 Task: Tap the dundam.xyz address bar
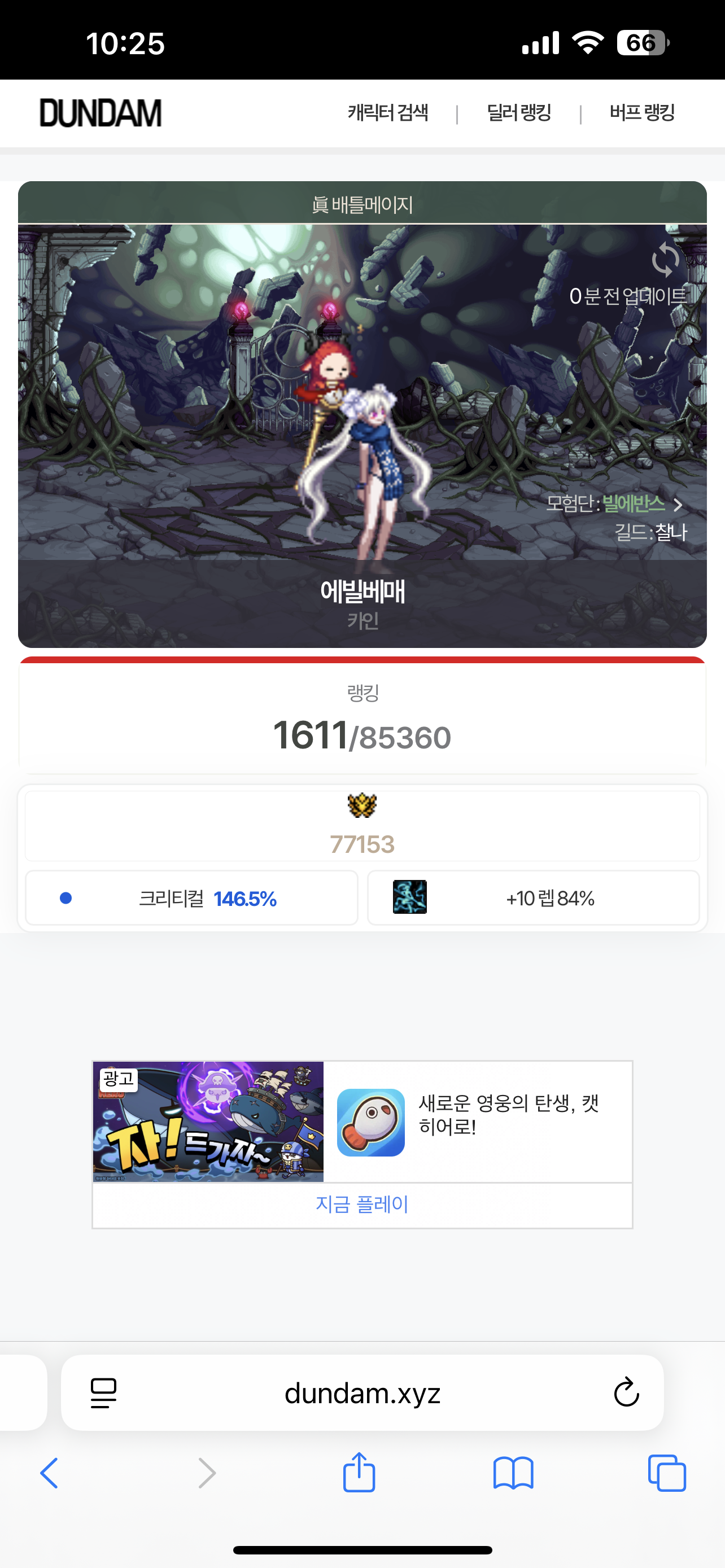click(x=362, y=1392)
